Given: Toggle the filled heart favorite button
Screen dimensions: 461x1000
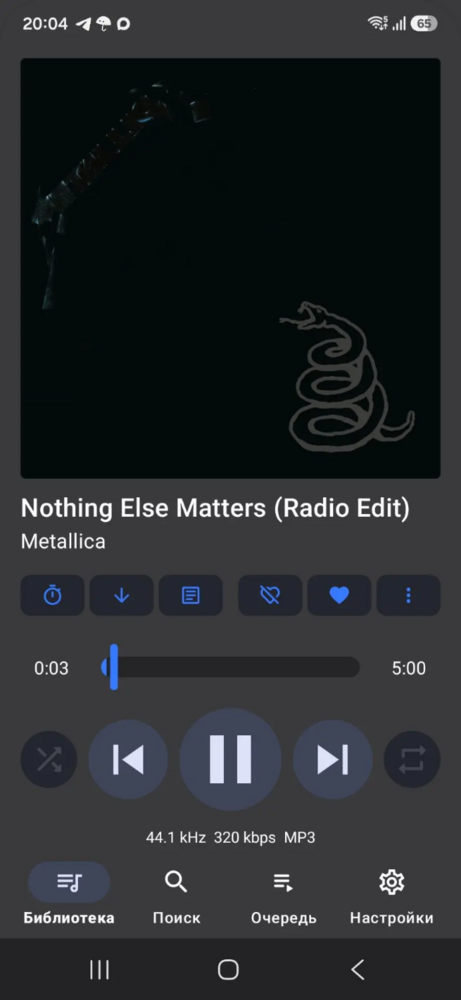Looking at the screenshot, I should pos(339,595).
